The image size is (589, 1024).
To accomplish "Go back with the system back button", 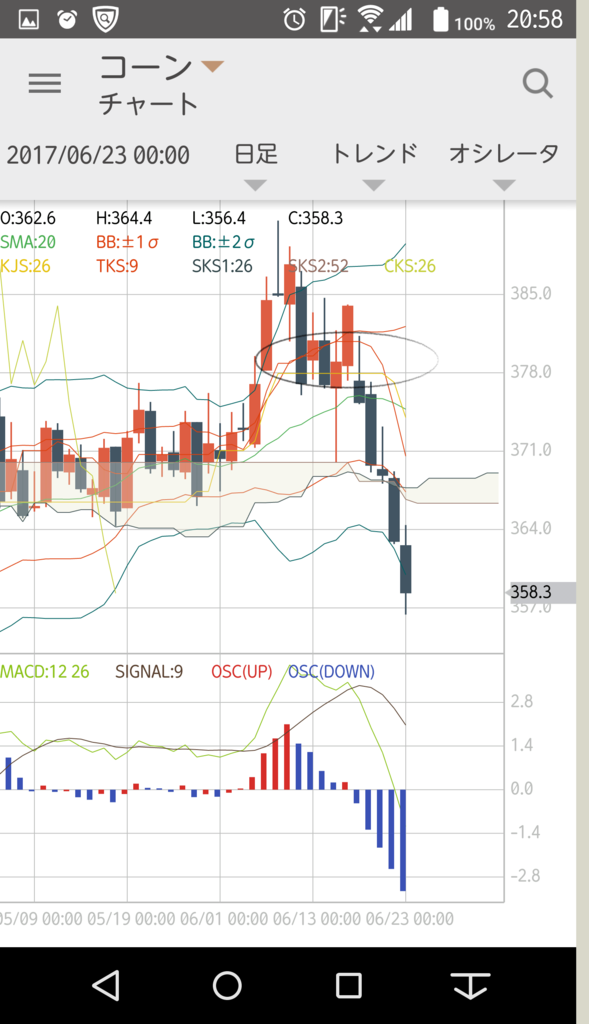I will (x=106, y=985).
